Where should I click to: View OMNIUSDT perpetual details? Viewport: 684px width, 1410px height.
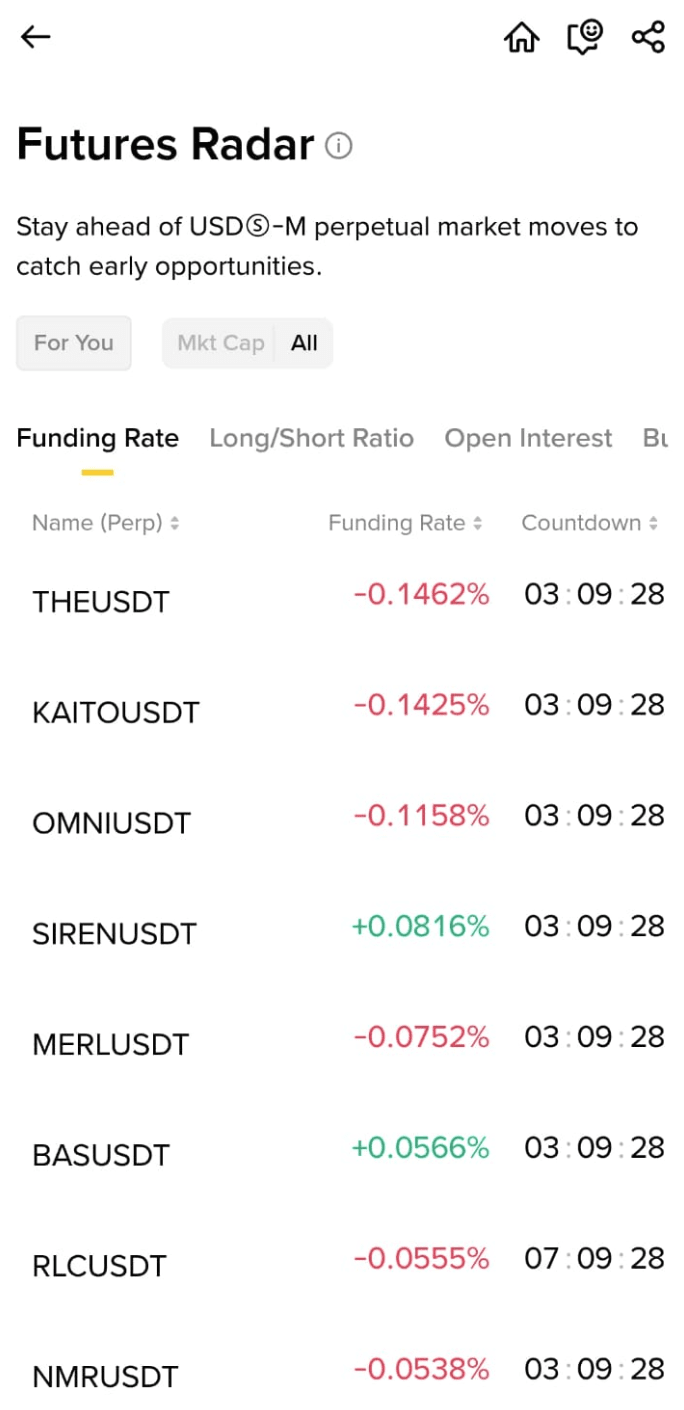[111, 824]
